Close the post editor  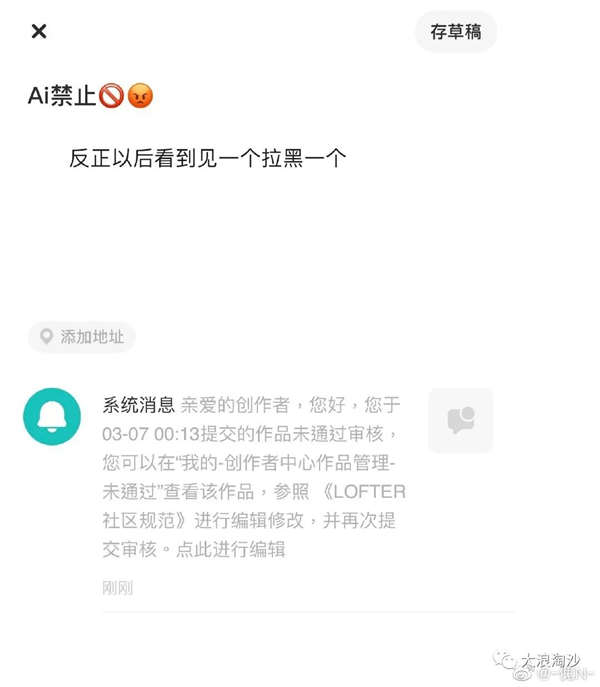click(39, 31)
